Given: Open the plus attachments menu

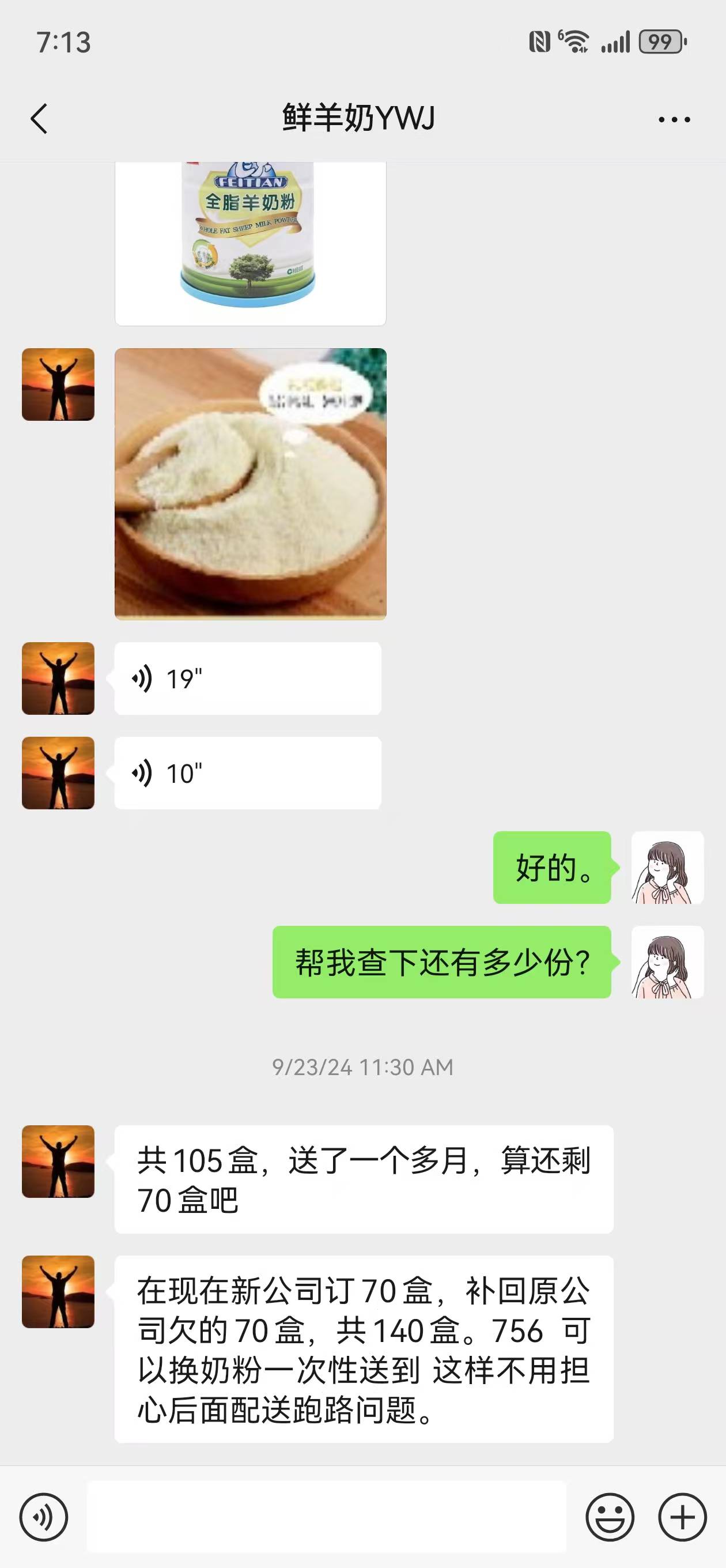Looking at the screenshot, I should [682, 1517].
